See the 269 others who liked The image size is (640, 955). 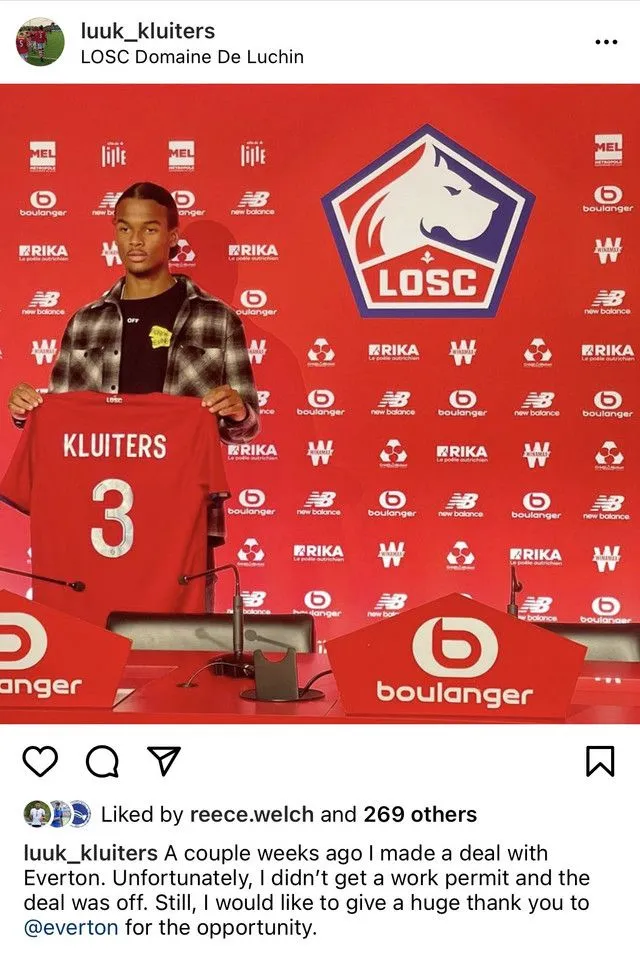coord(420,814)
